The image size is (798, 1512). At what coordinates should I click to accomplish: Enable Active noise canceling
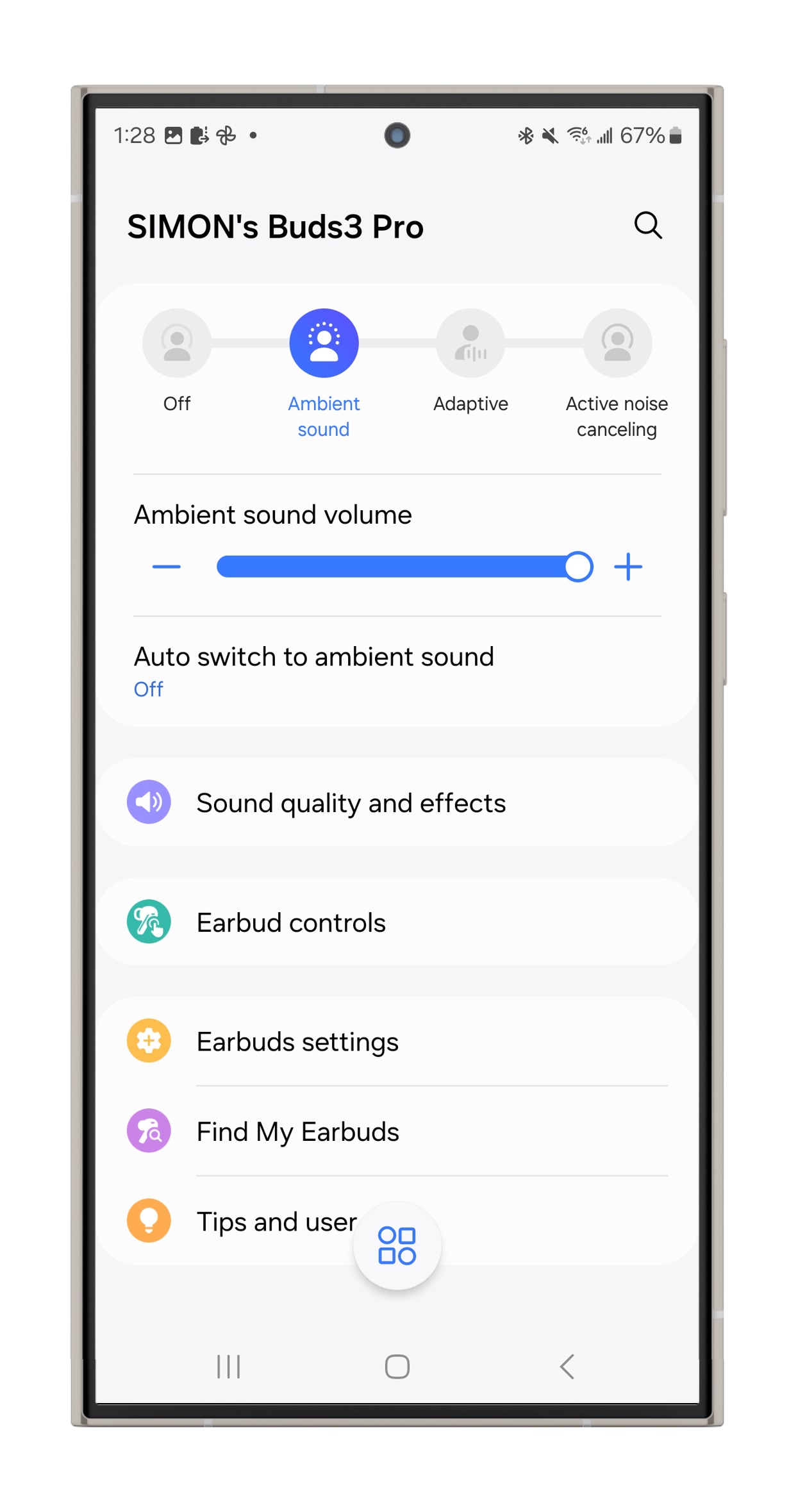click(x=617, y=373)
